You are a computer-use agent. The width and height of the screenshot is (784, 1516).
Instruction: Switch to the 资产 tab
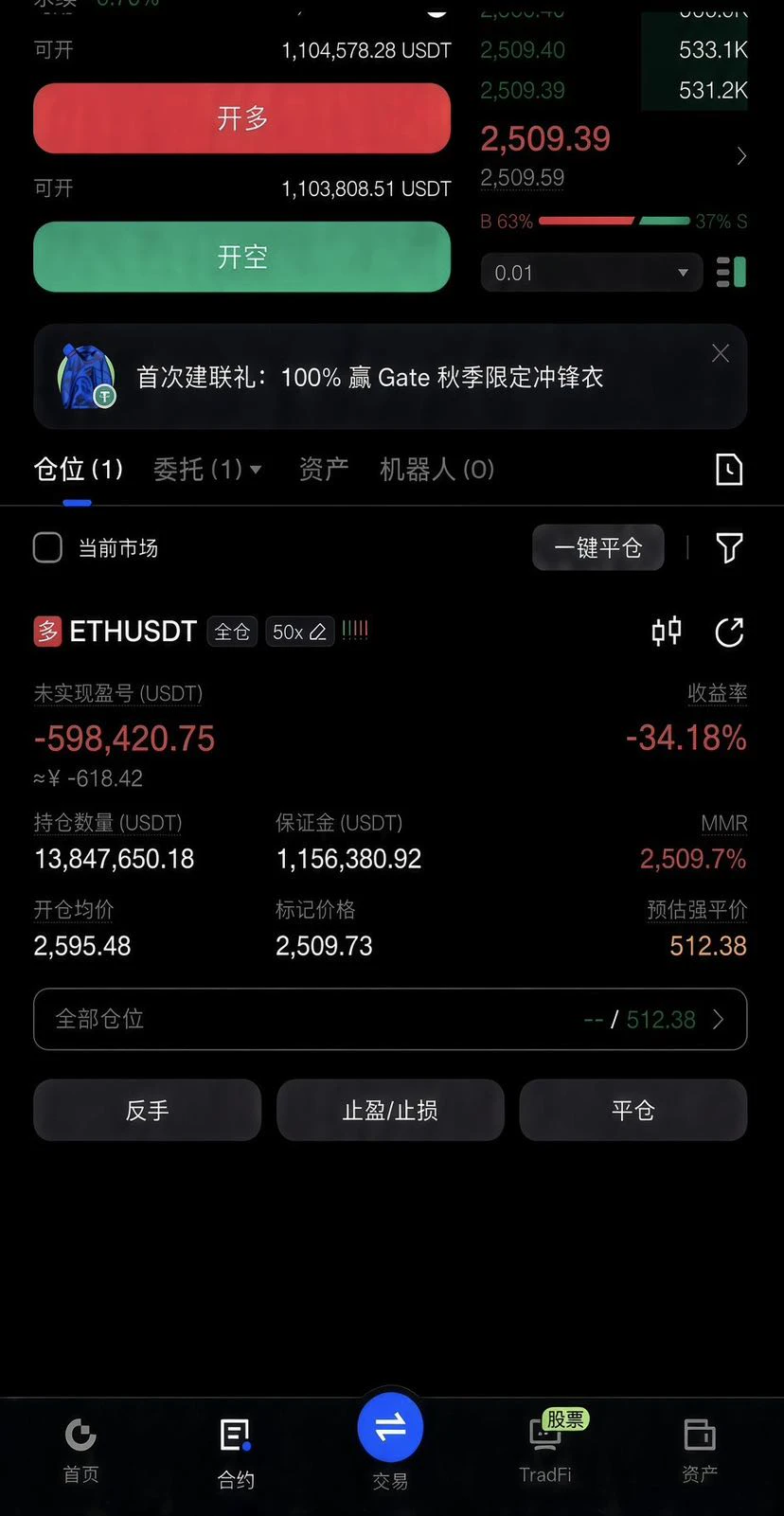click(324, 469)
